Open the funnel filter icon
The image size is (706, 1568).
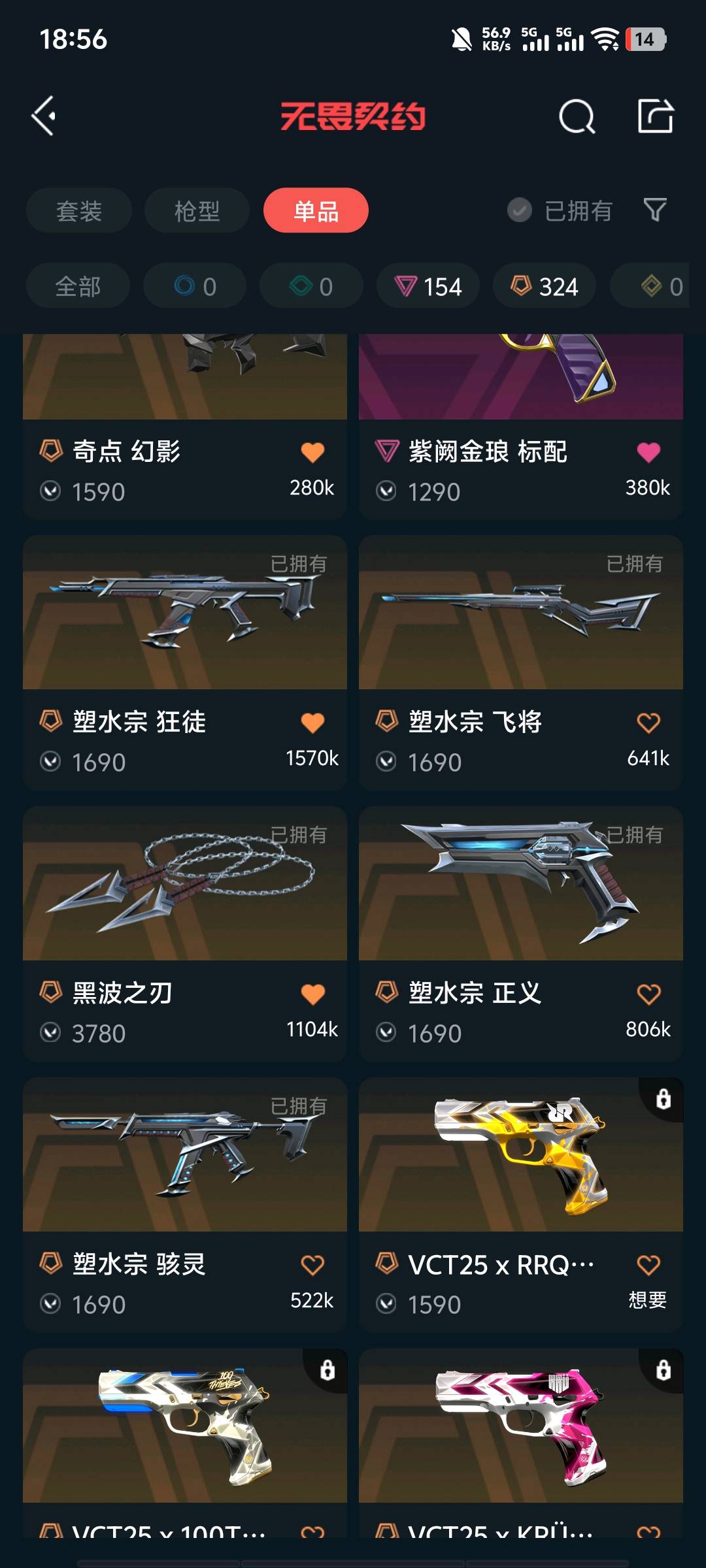tap(655, 210)
